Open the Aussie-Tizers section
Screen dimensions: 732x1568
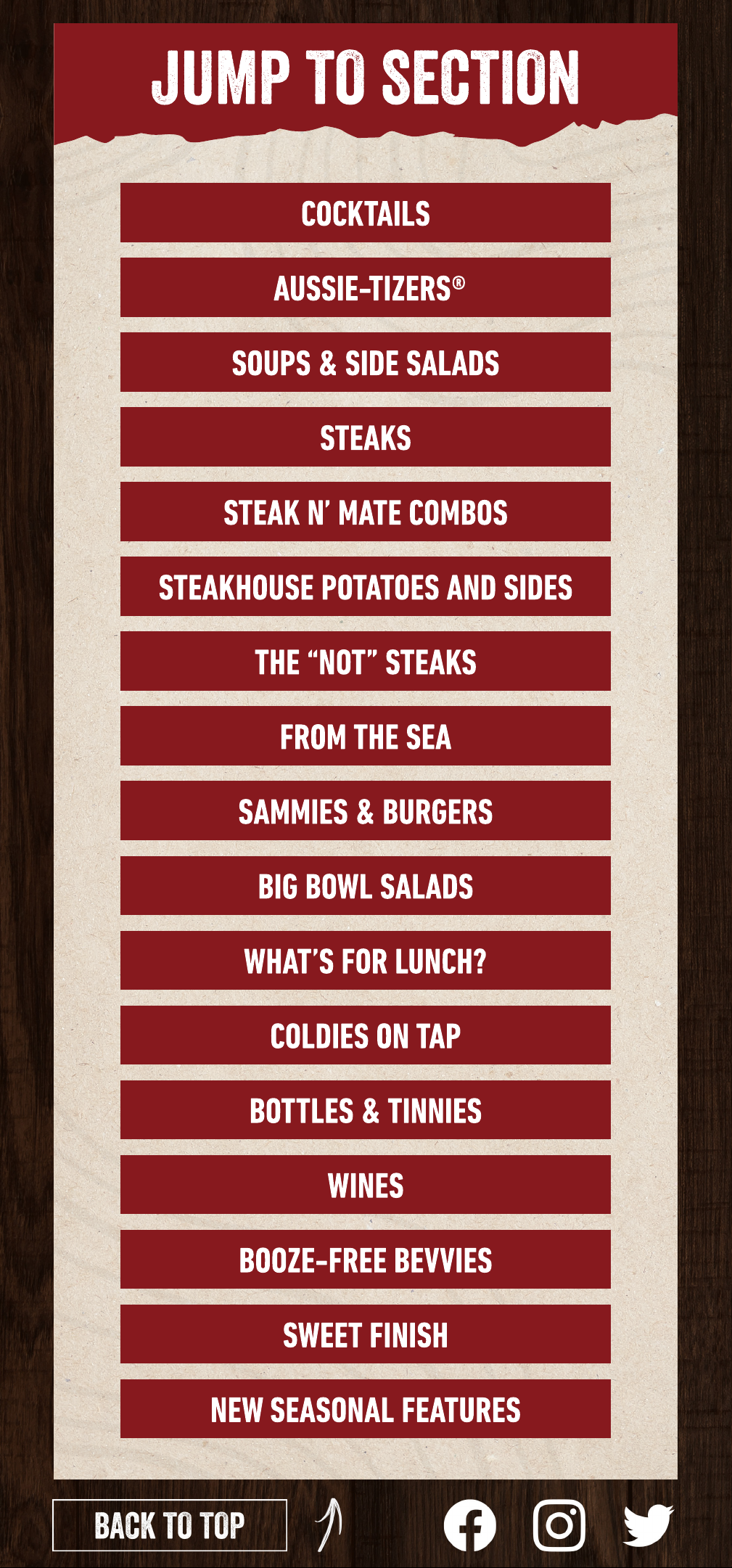click(365, 288)
